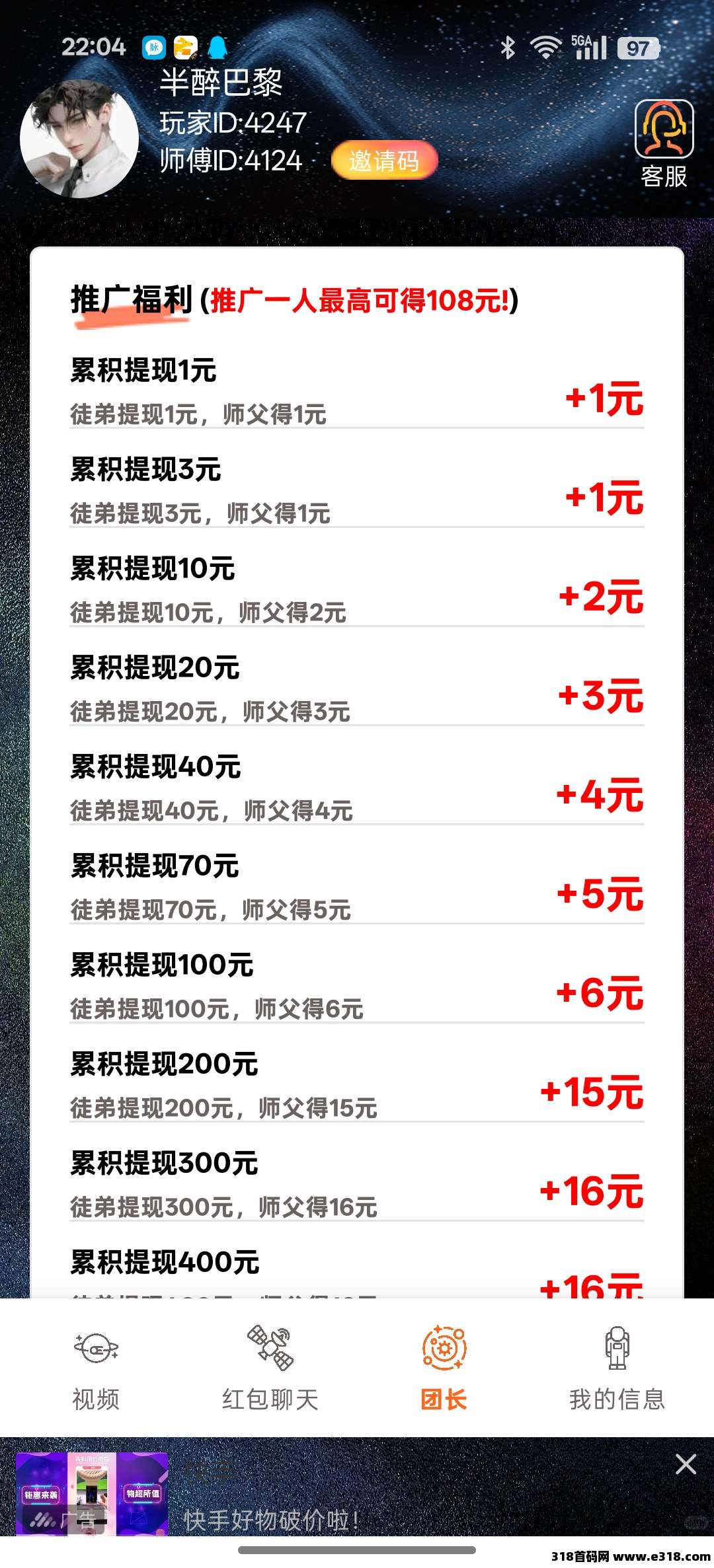
Task: Open 客服 customer service
Action: [664, 144]
